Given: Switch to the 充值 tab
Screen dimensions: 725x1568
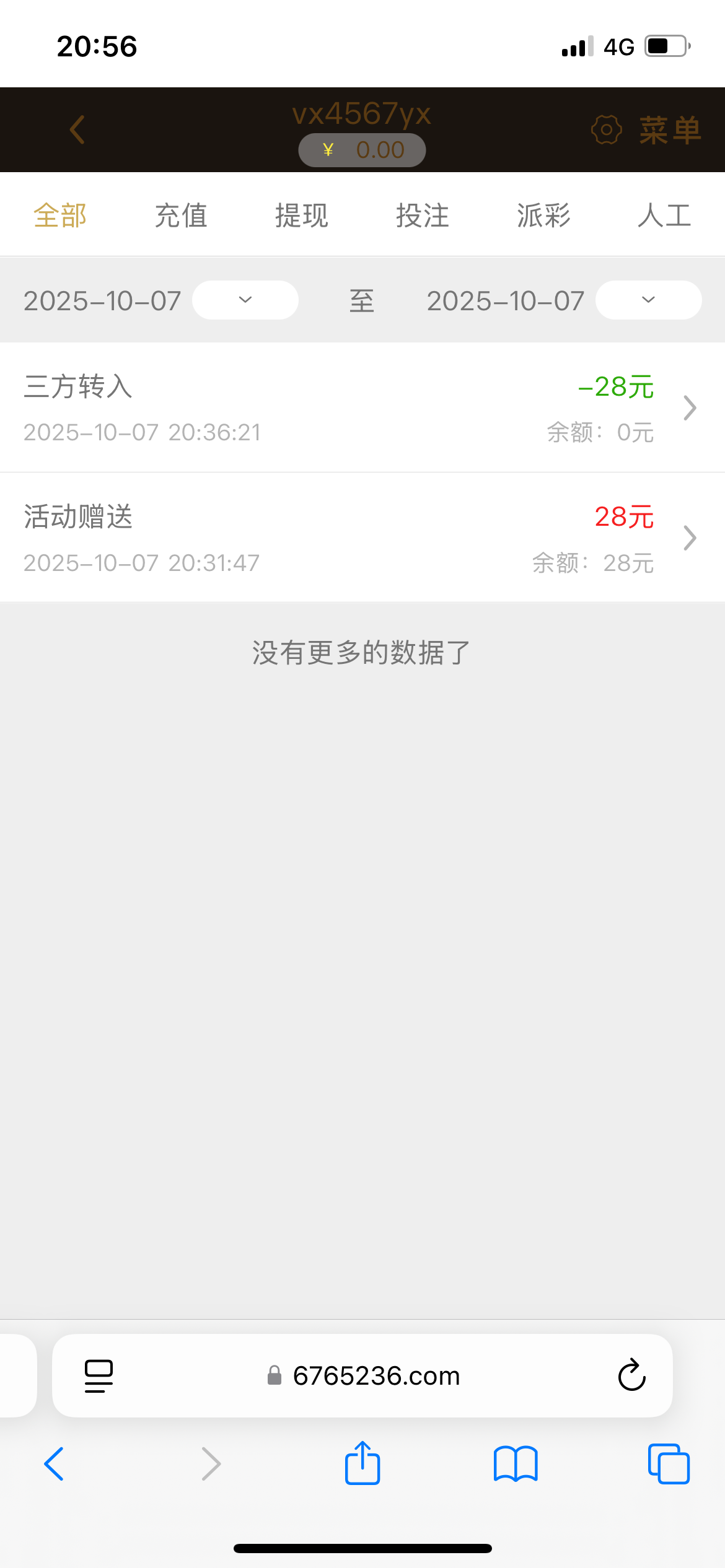Looking at the screenshot, I should (180, 216).
